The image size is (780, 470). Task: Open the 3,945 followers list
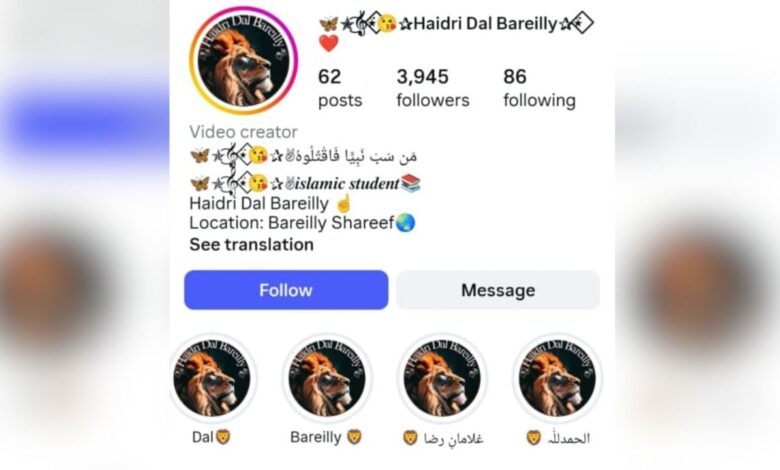coord(432,88)
